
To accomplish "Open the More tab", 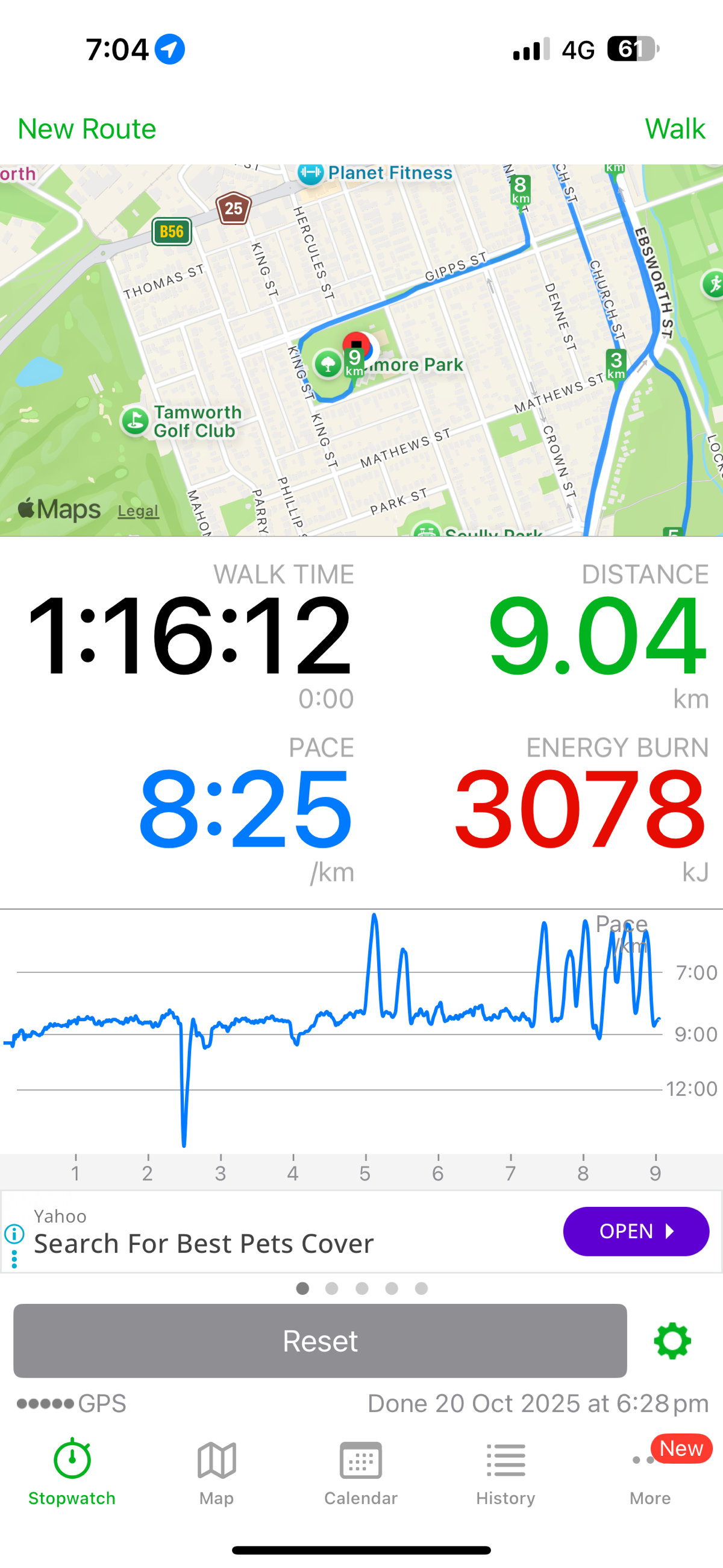I will pos(650,1470).
